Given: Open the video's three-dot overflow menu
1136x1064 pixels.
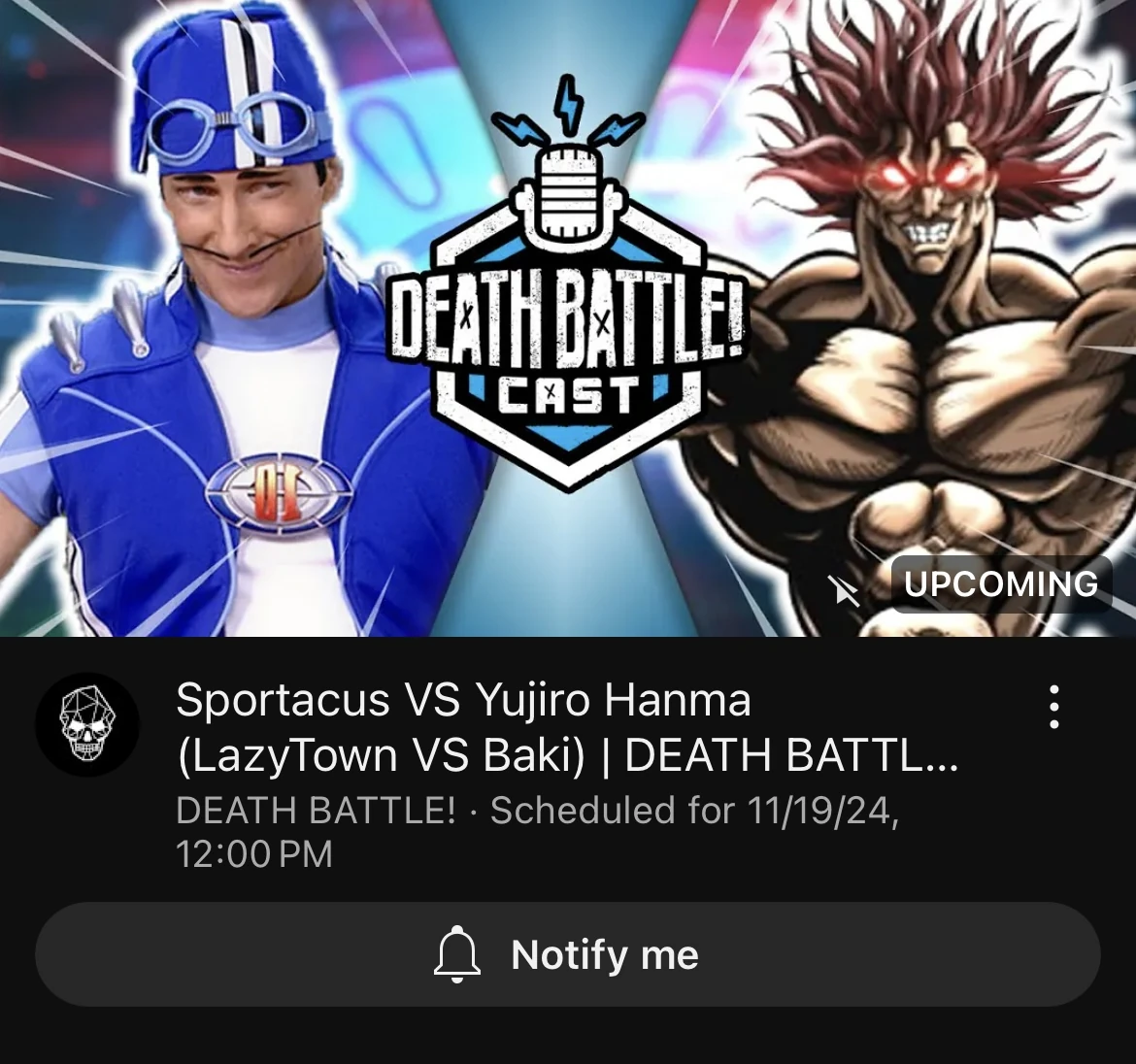Looking at the screenshot, I should coord(1054,707).
